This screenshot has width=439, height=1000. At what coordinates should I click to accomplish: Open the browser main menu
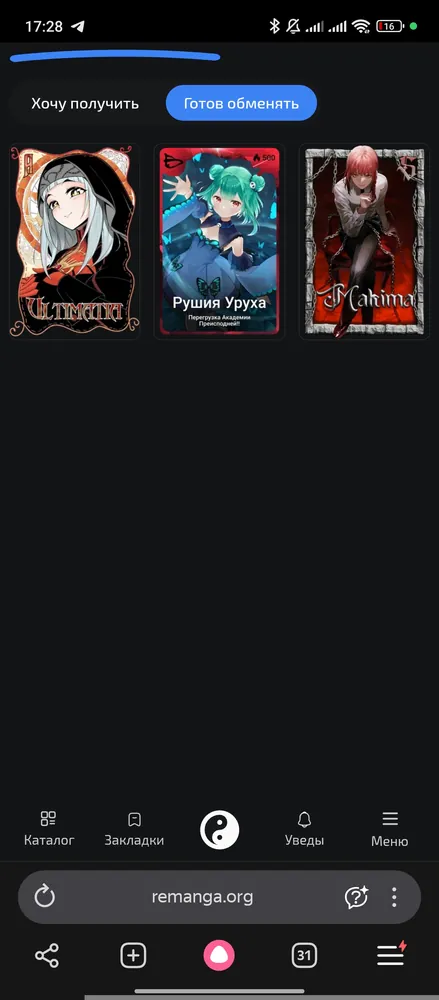391,954
